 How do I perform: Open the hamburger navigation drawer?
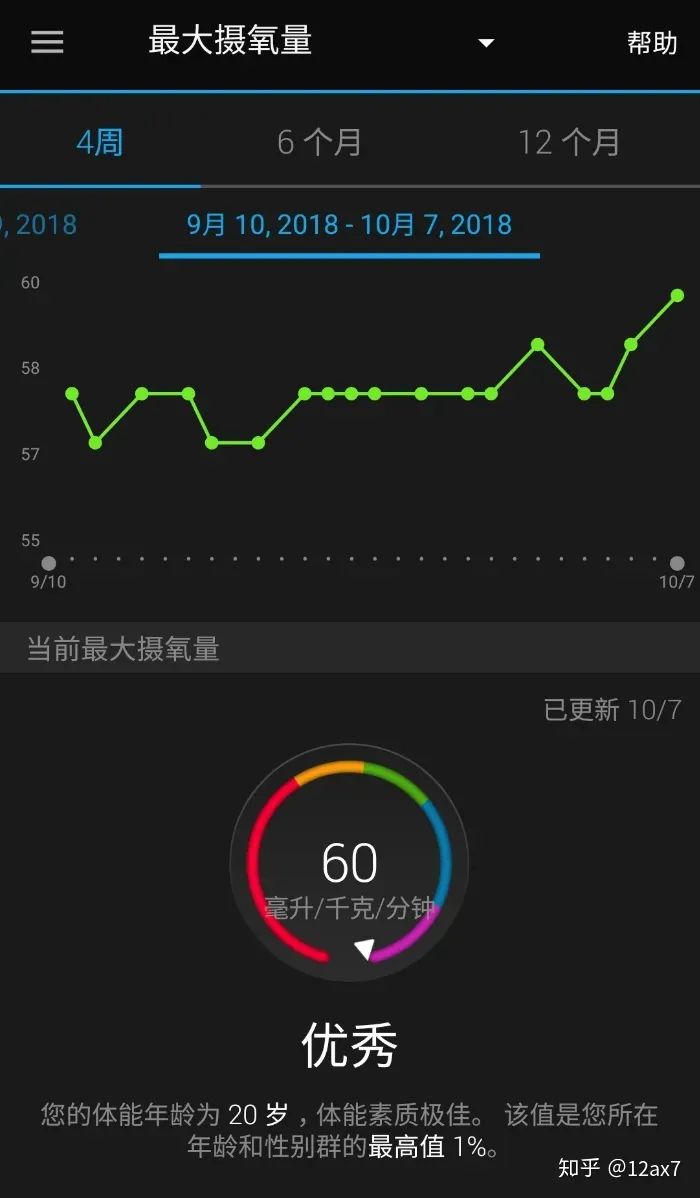pyautogui.click(x=47, y=42)
